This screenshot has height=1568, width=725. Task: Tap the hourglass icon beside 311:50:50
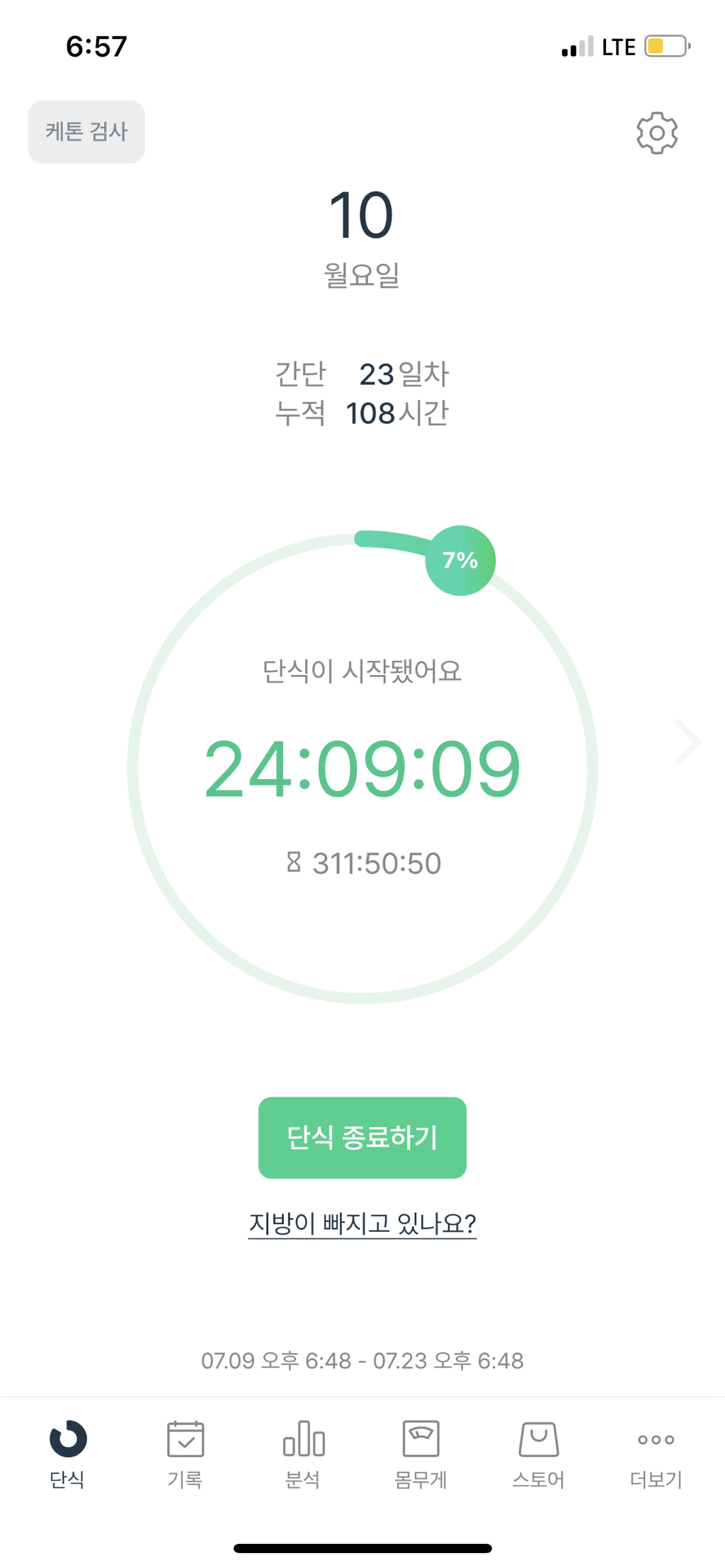[295, 863]
